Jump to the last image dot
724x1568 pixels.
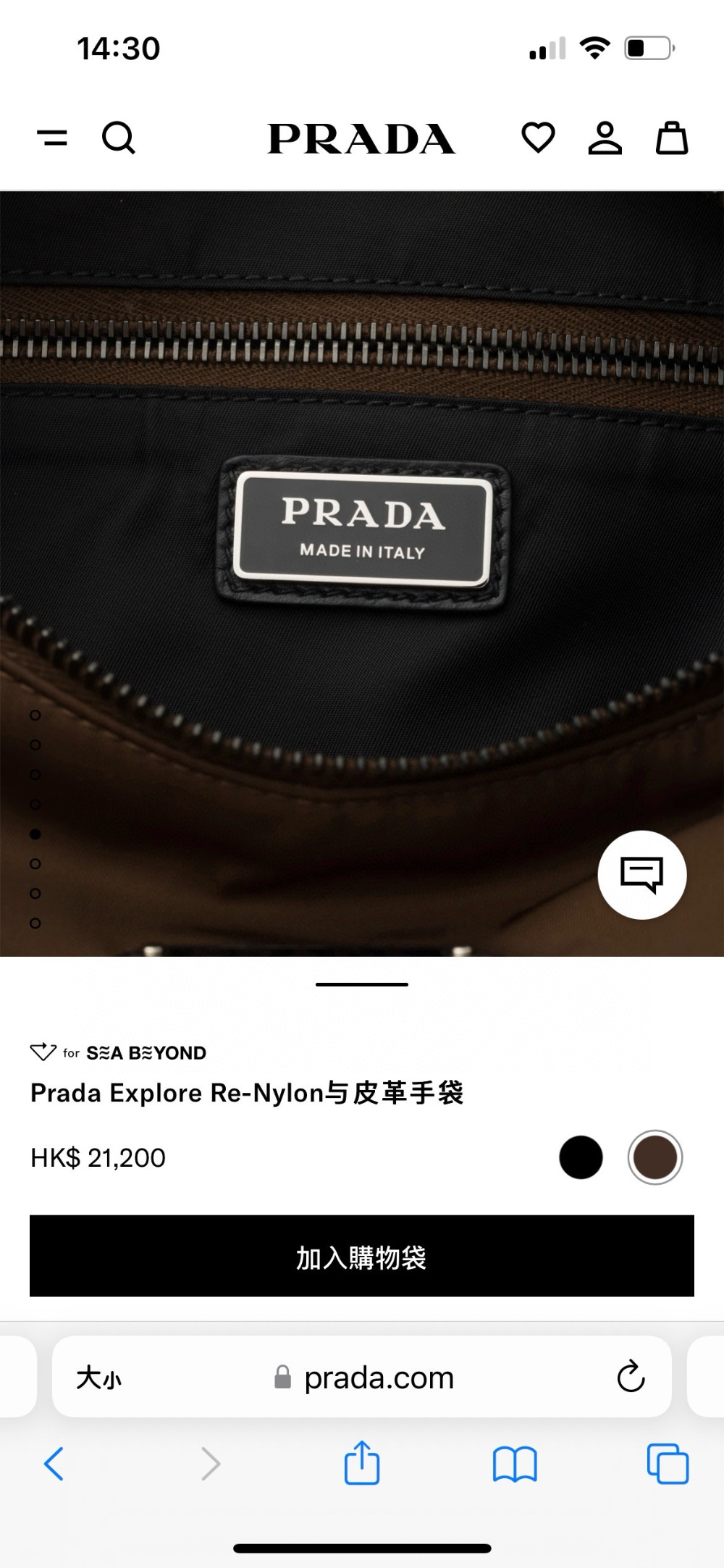point(35,923)
